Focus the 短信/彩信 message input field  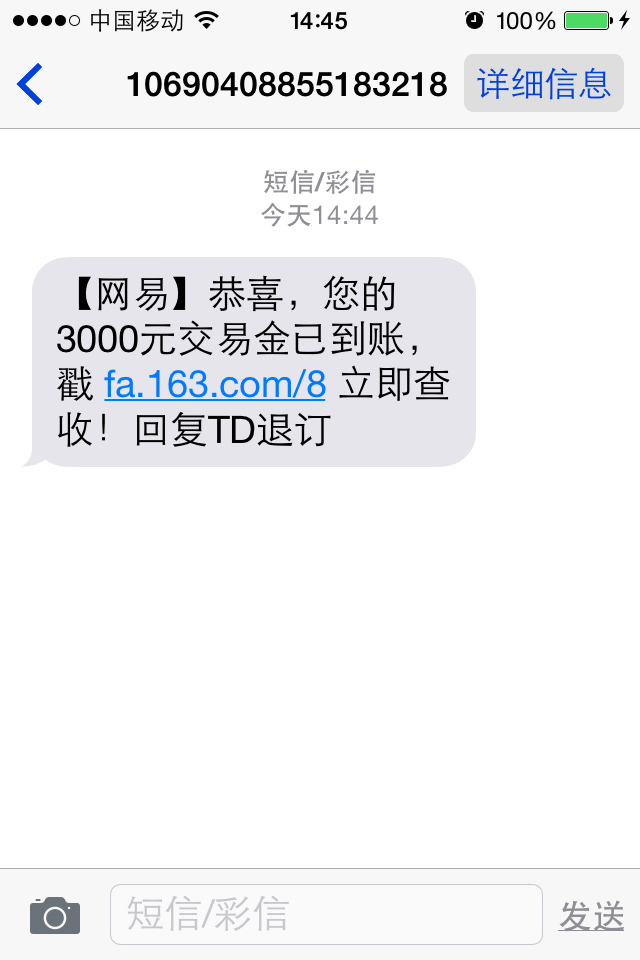coord(326,914)
